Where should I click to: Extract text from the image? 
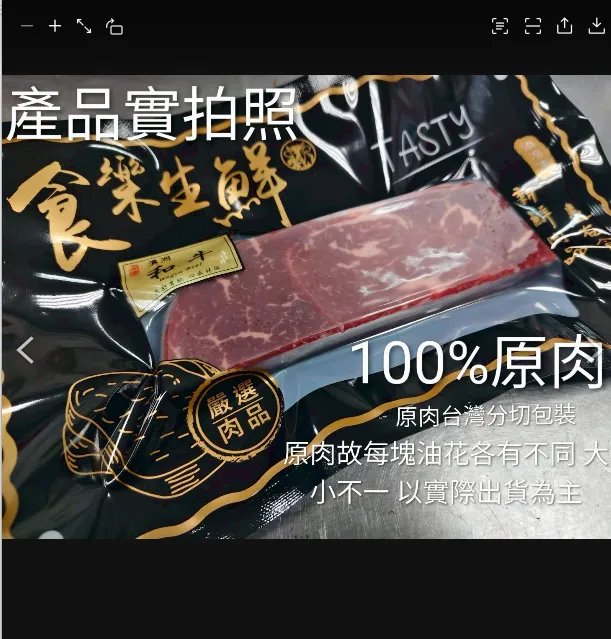click(x=500, y=26)
